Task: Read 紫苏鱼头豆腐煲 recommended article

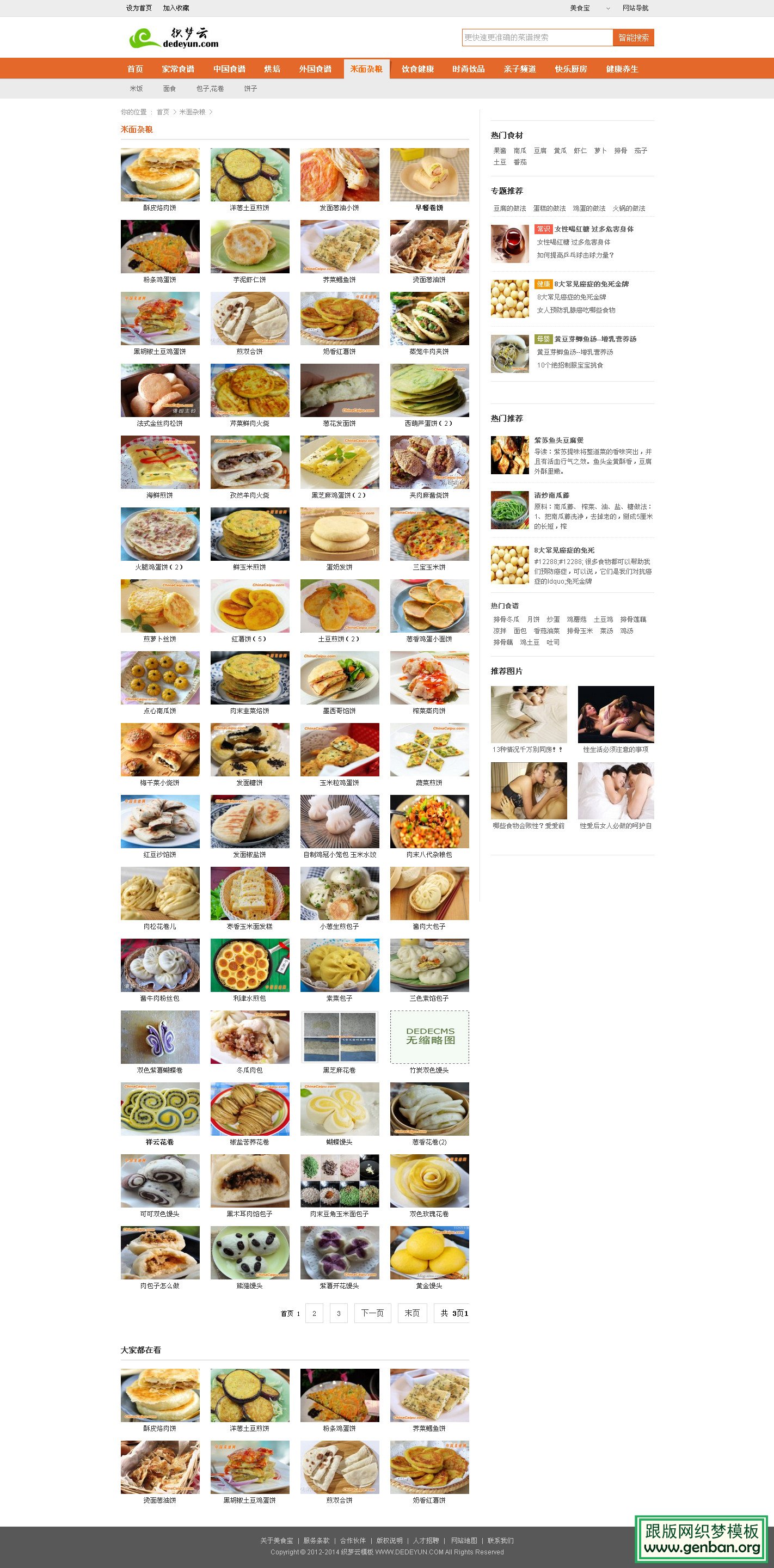Action: click(x=558, y=439)
